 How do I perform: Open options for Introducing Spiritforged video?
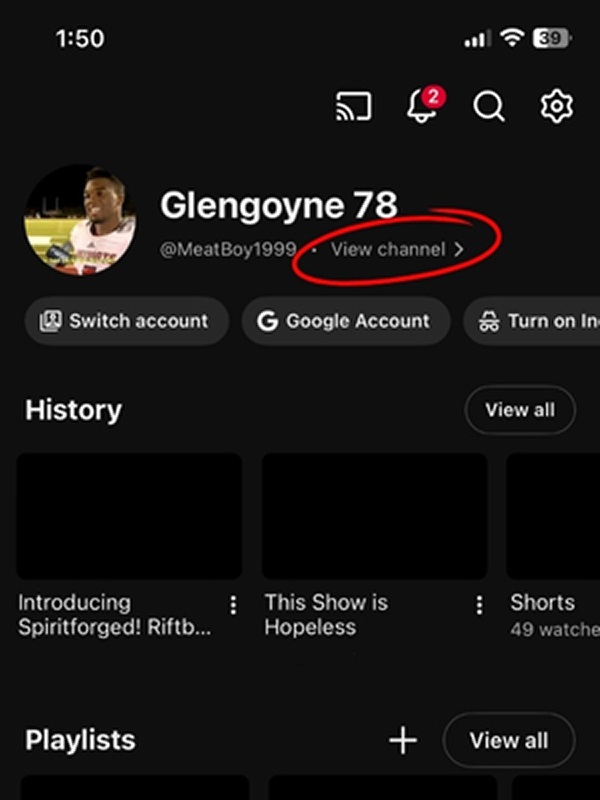233,605
